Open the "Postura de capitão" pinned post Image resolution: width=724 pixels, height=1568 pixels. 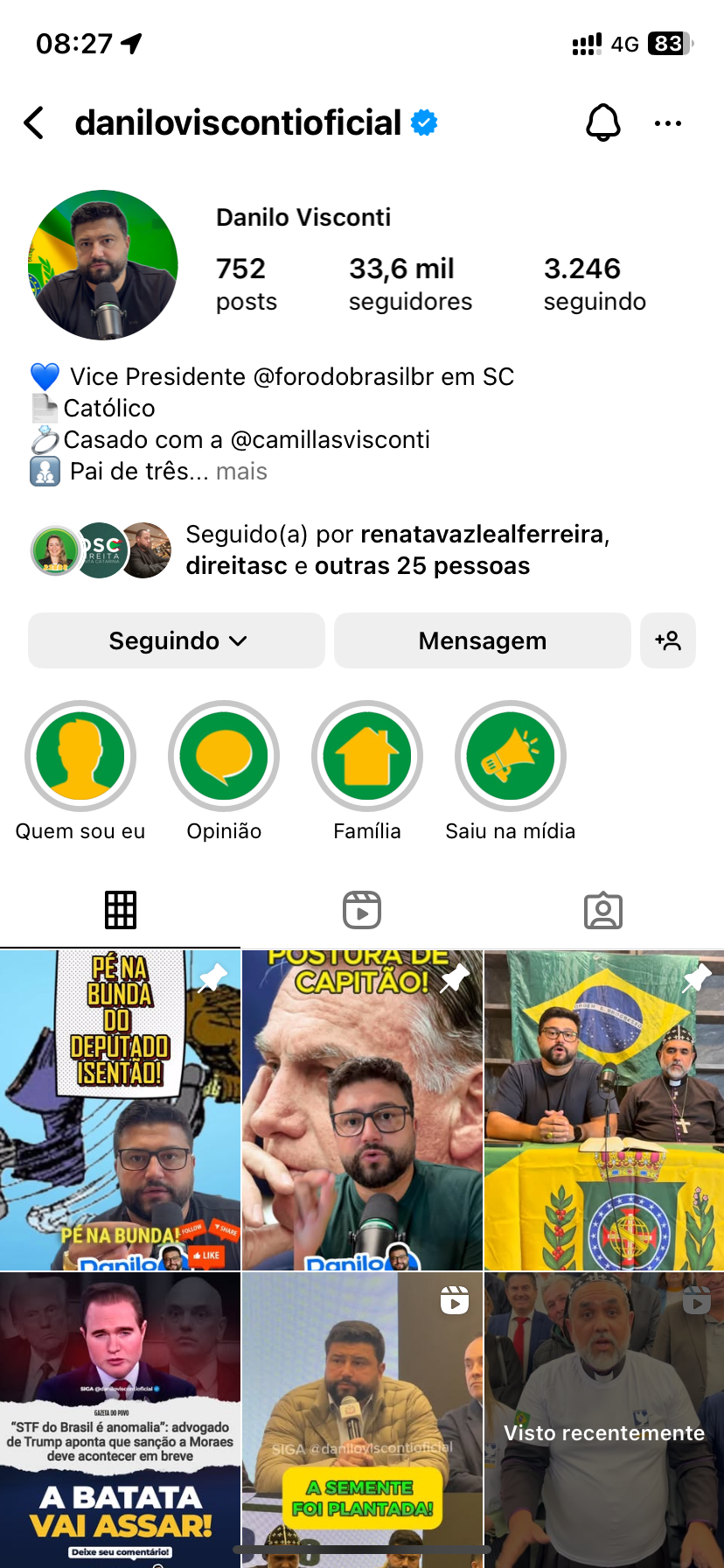click(362, 1109)
